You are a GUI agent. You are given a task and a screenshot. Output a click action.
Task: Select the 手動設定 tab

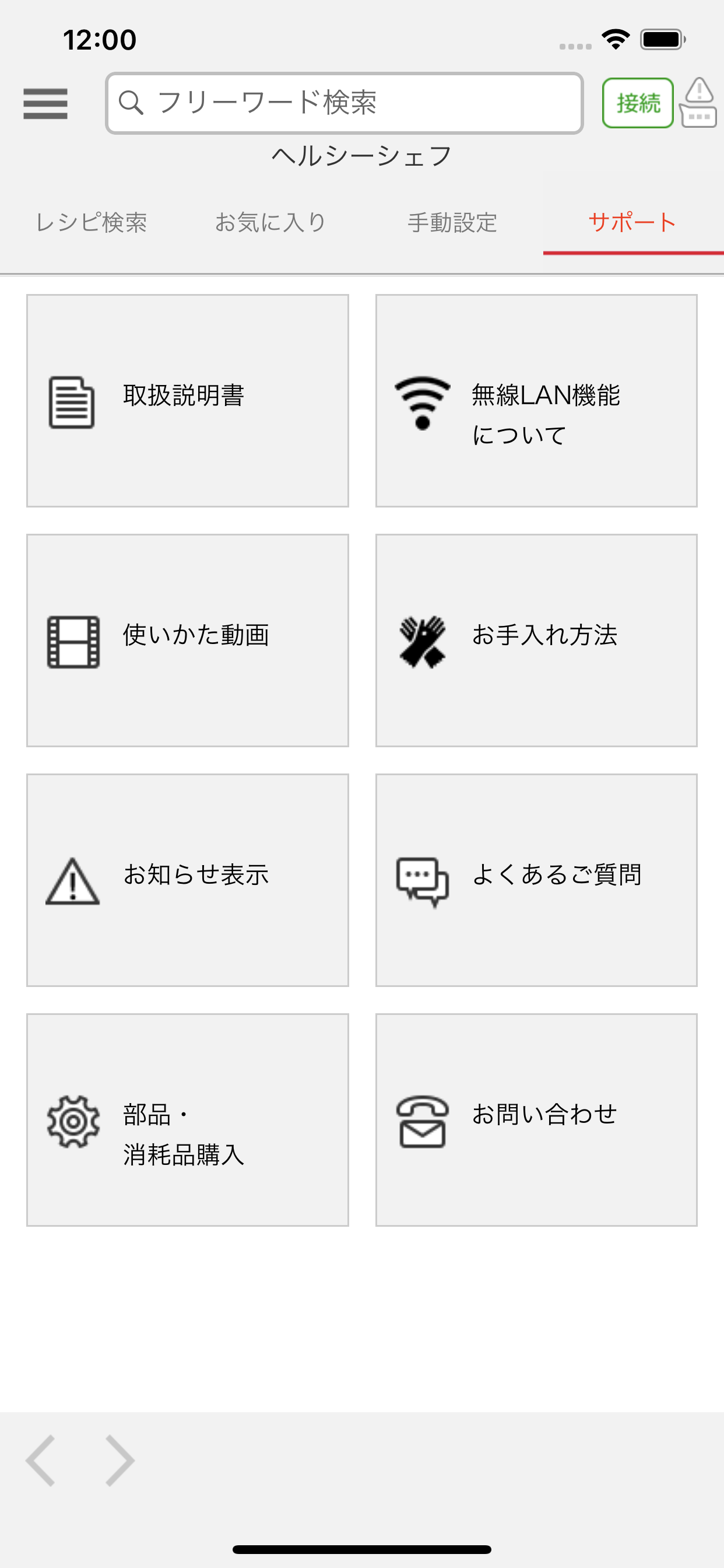(453, 222)
